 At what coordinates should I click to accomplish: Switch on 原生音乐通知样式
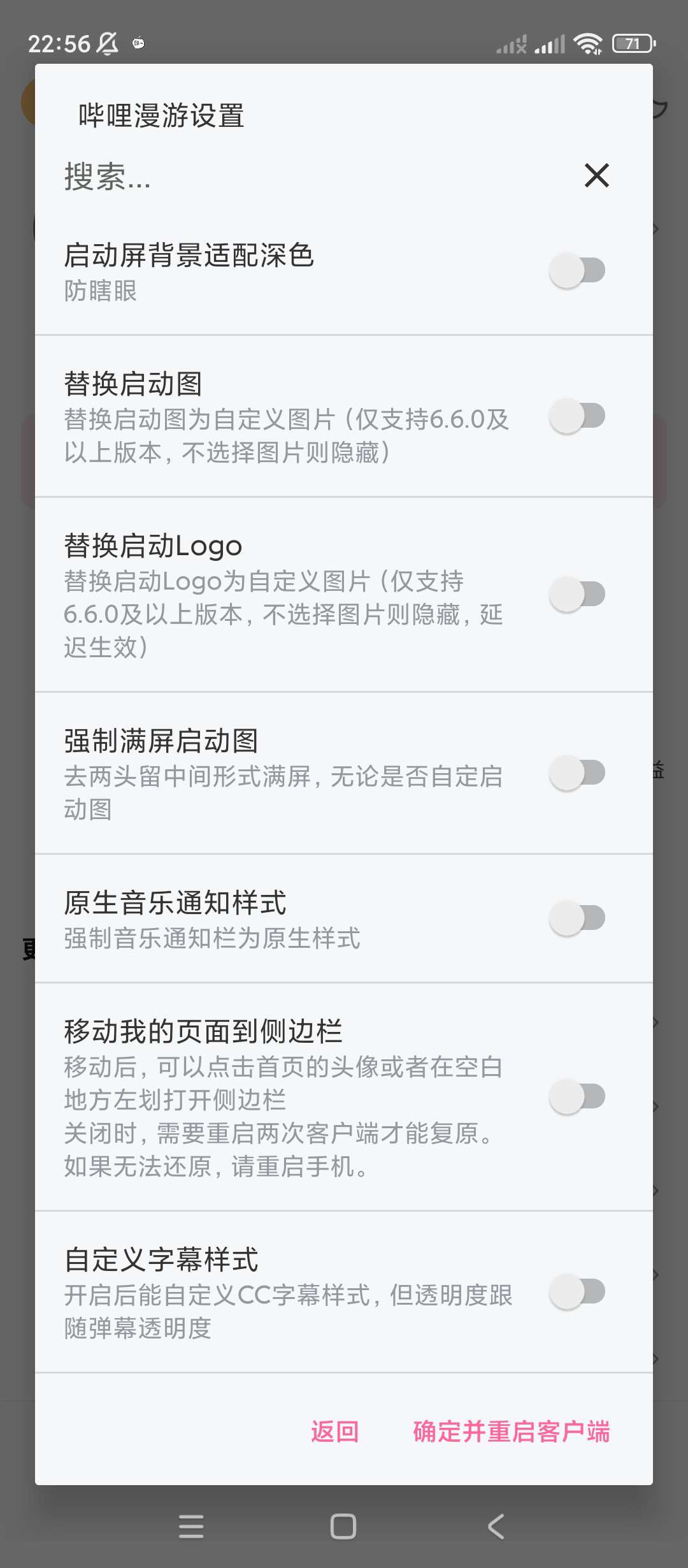577,918
